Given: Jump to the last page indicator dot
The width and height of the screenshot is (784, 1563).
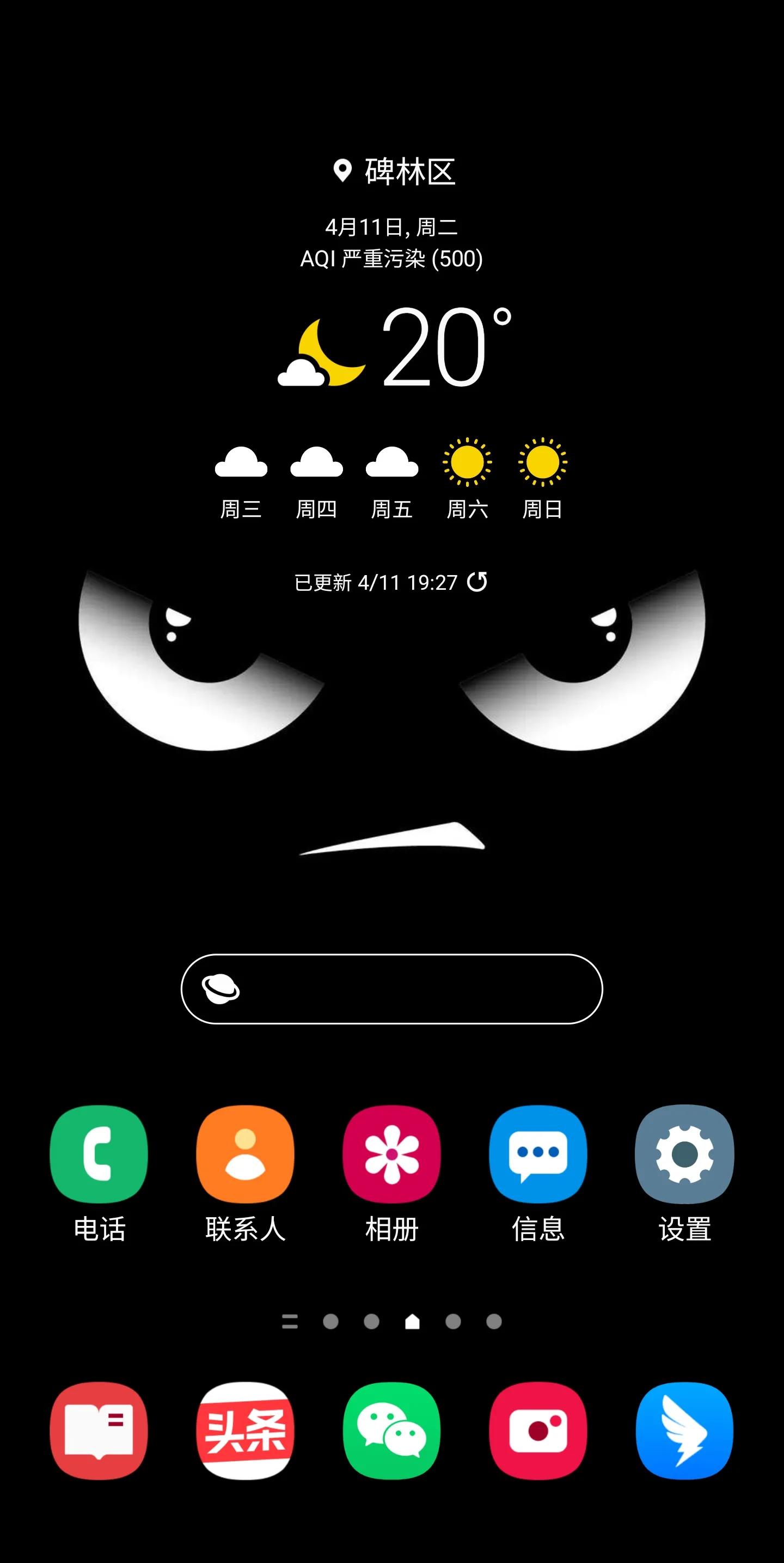Looking at the screenshot, I should pos(494,1322).
